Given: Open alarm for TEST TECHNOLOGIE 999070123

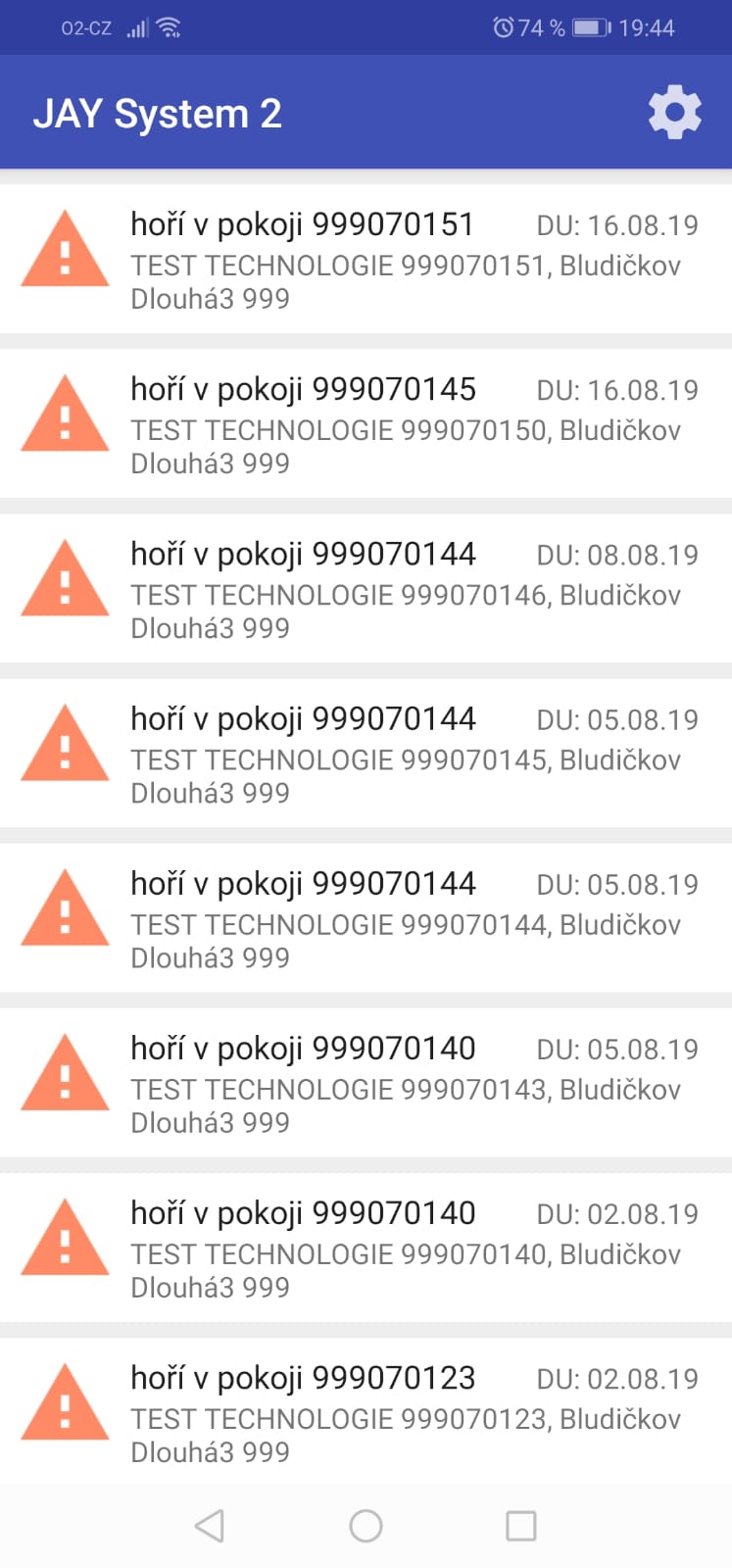Looking at the screenshot, I should click(x=366, y=1411).
